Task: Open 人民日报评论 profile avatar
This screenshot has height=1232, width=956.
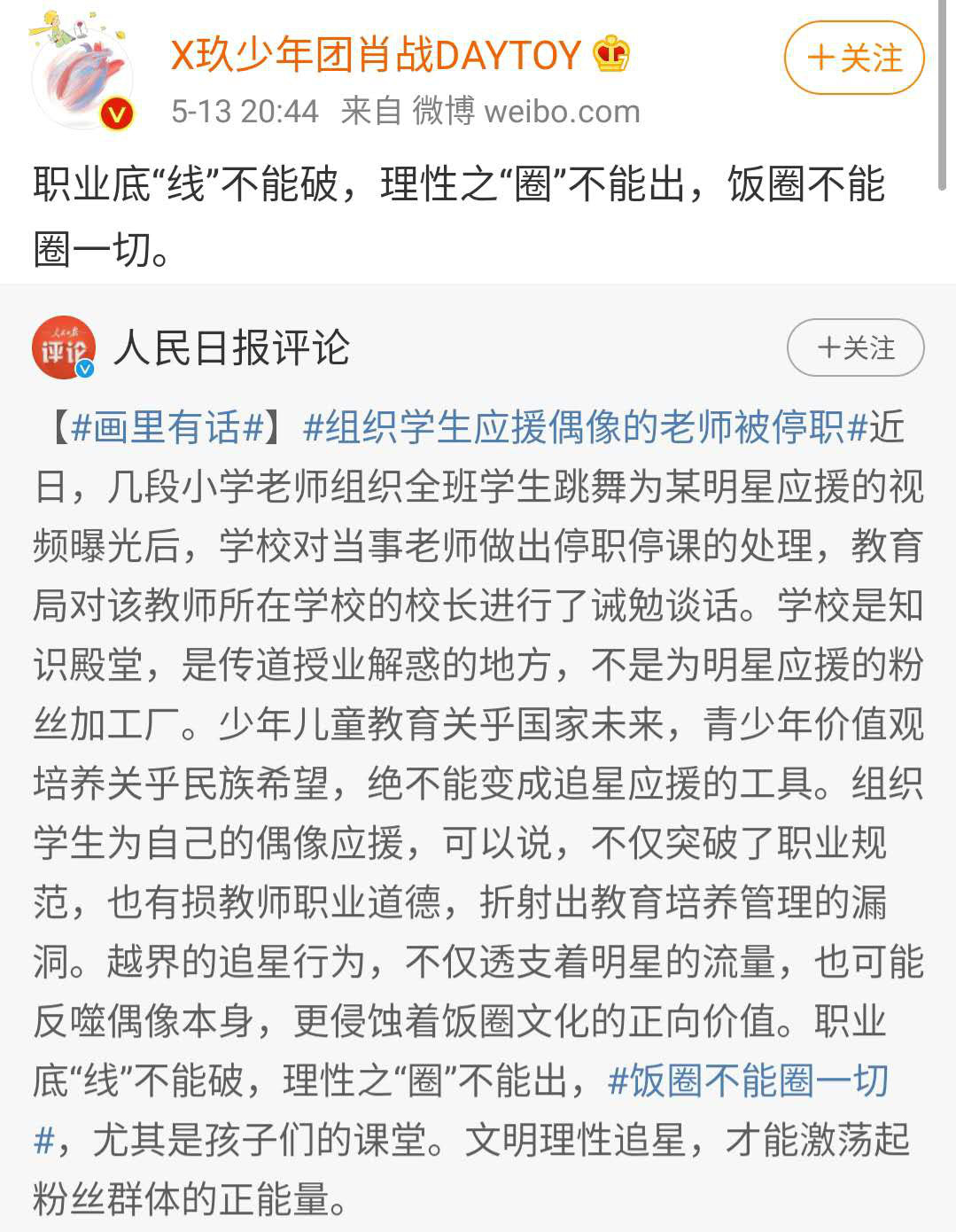Action: pyautogui.click(x=64, y=348)
